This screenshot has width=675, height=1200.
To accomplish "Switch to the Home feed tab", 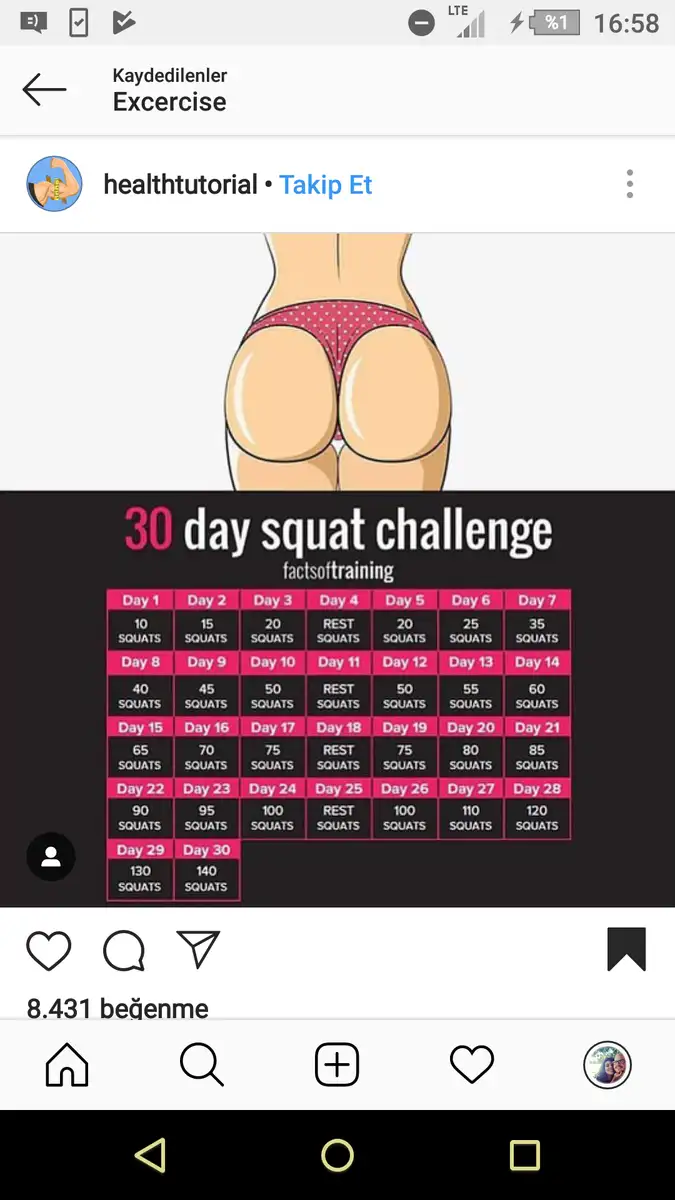I will pos(67,1065).
